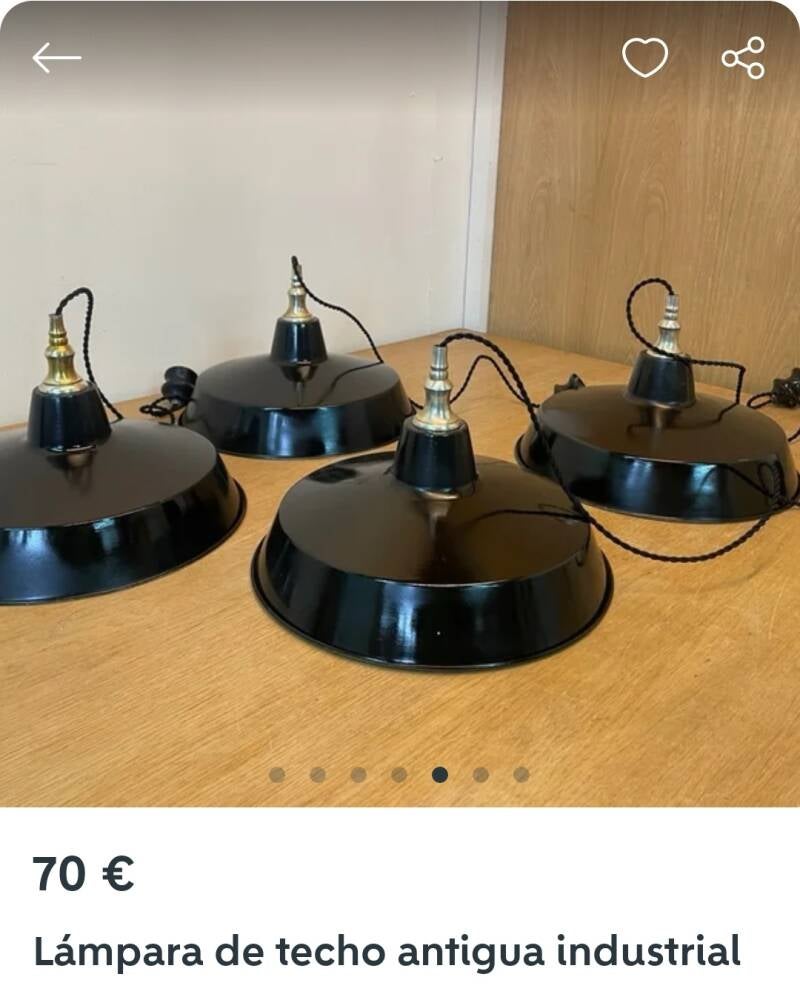
Task: Go back using the arrow icon
Action: click(56, 58)
